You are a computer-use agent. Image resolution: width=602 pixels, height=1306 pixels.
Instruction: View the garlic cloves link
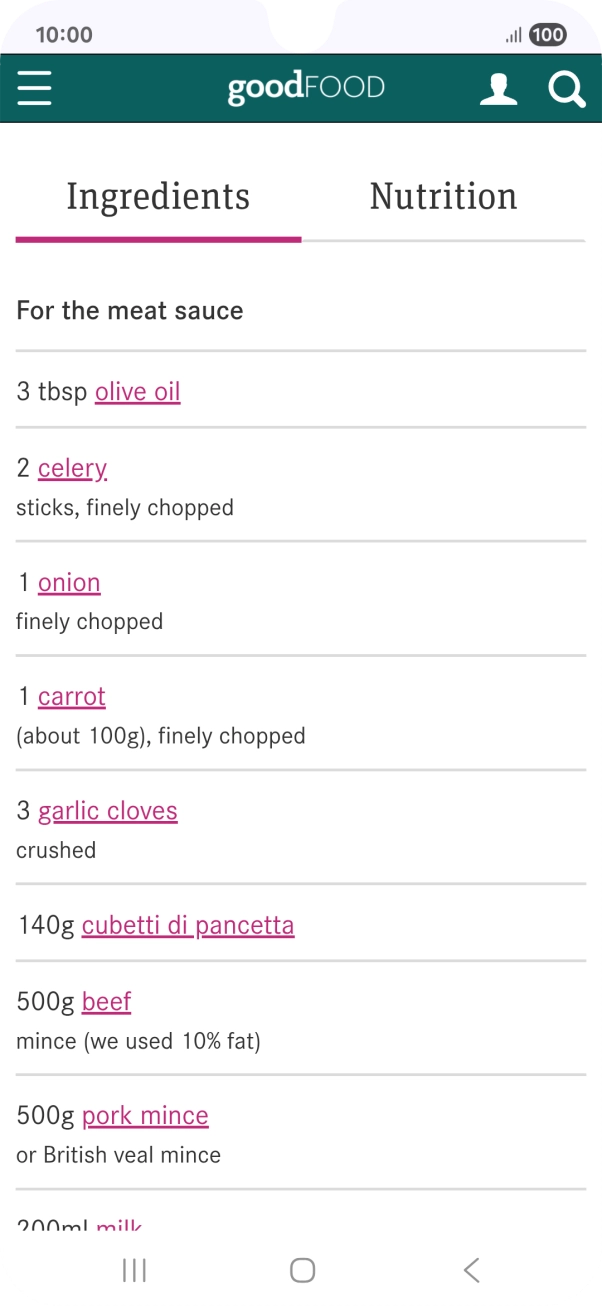point(108,810)
